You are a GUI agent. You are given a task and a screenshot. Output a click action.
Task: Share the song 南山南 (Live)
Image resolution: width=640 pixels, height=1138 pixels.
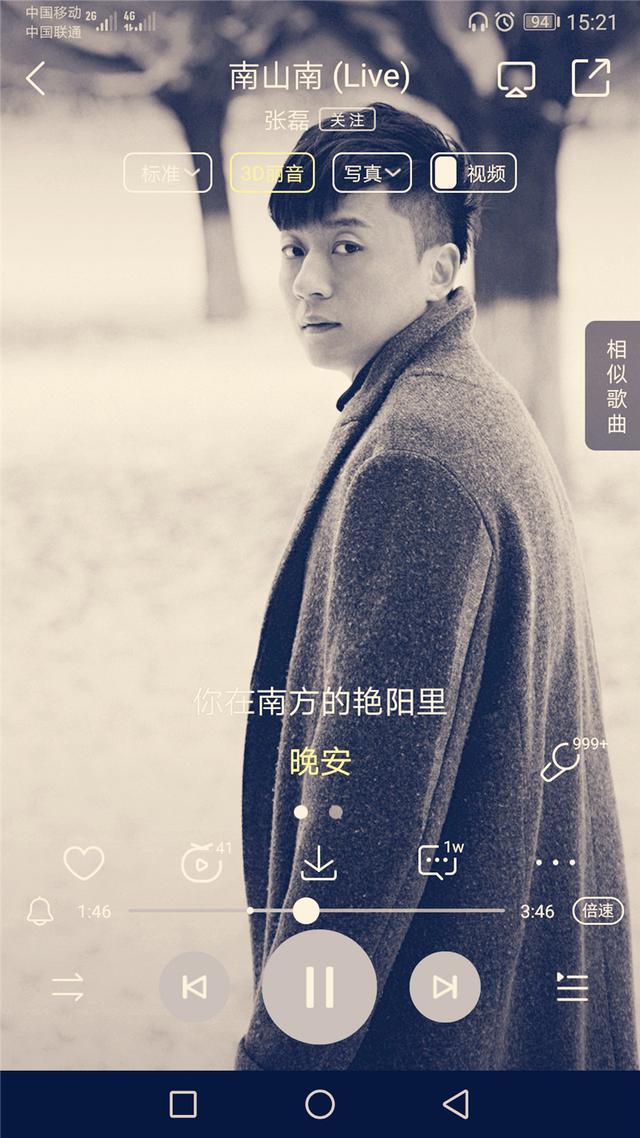[x=590, y=78]
